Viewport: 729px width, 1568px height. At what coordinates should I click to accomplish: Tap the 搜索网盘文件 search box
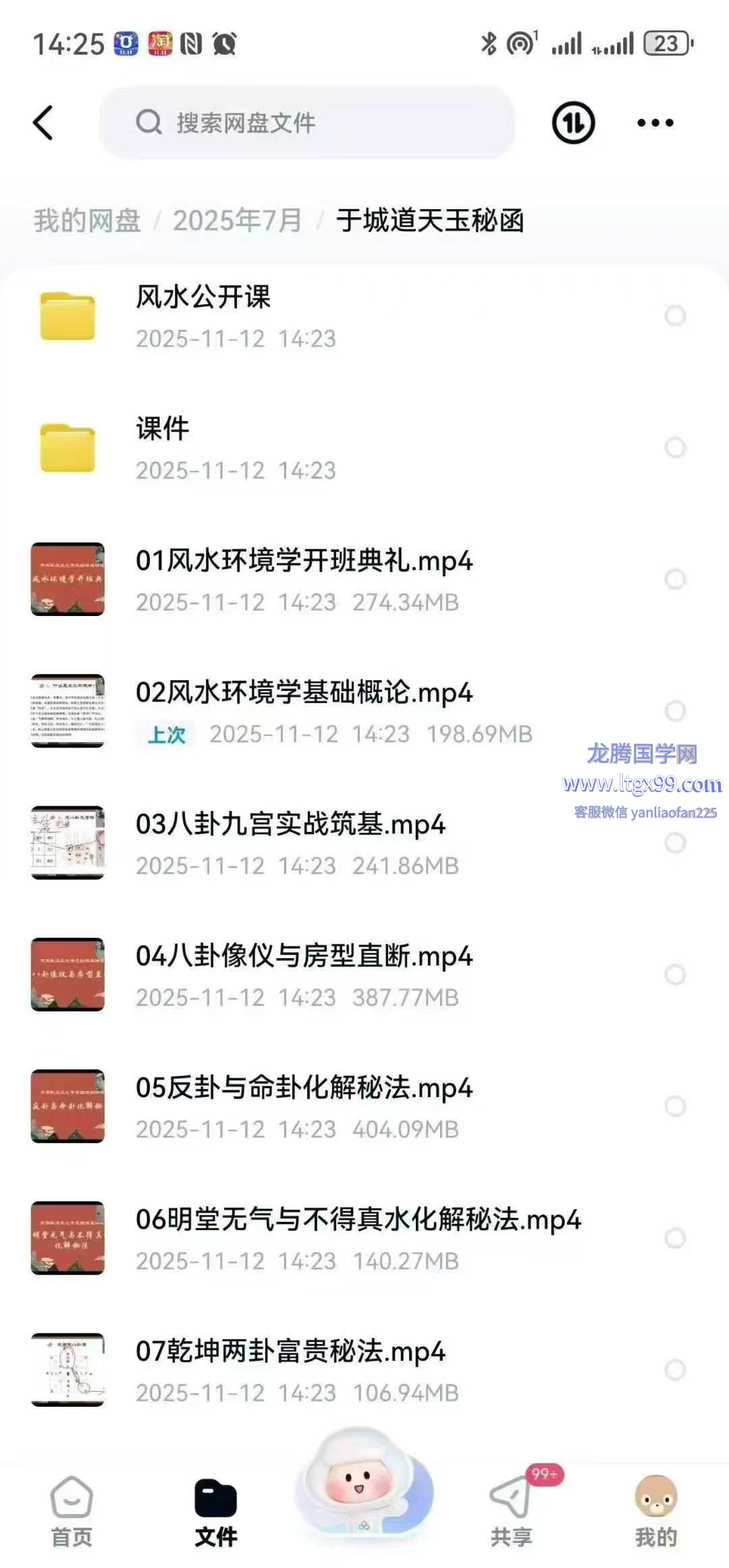pos(307,123)
